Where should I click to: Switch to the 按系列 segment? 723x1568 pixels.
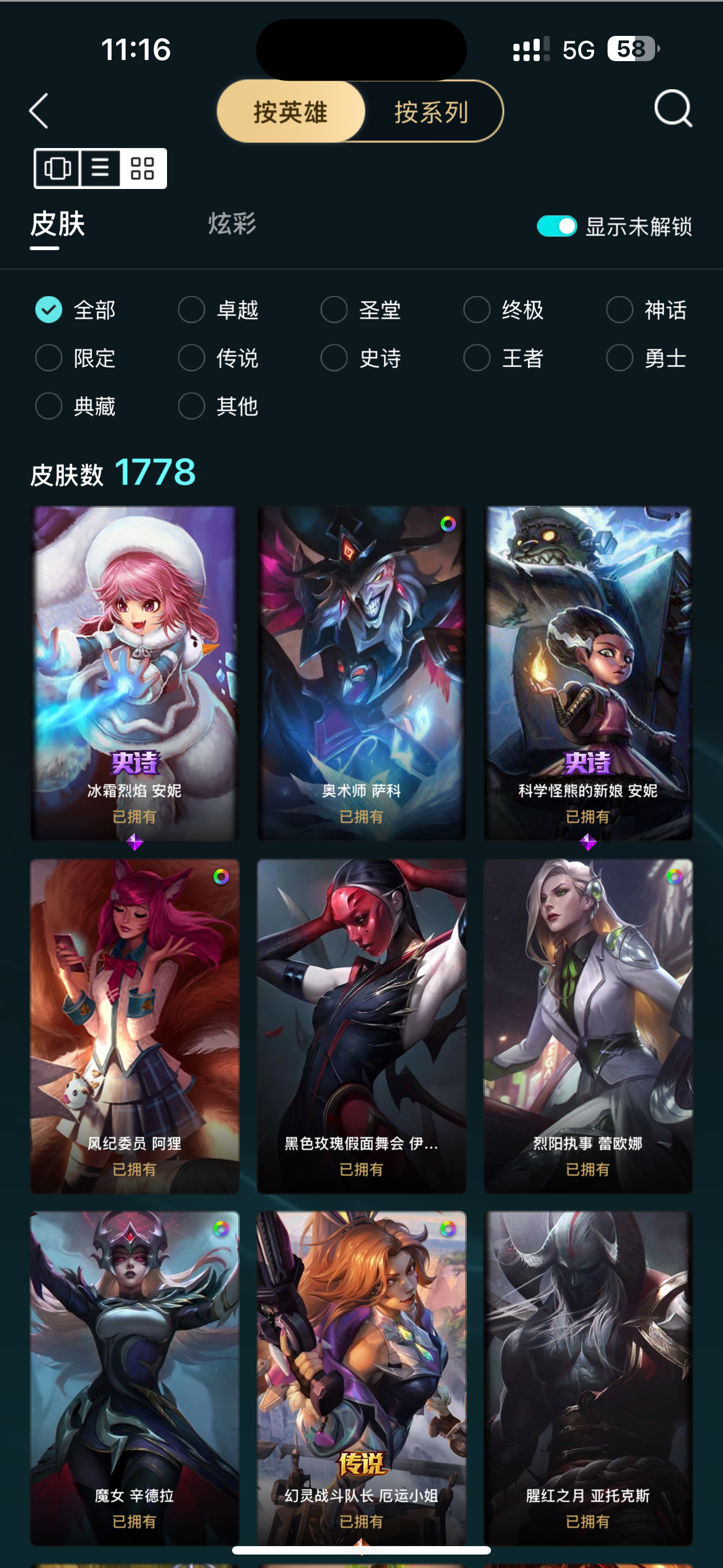pos(432,112)
